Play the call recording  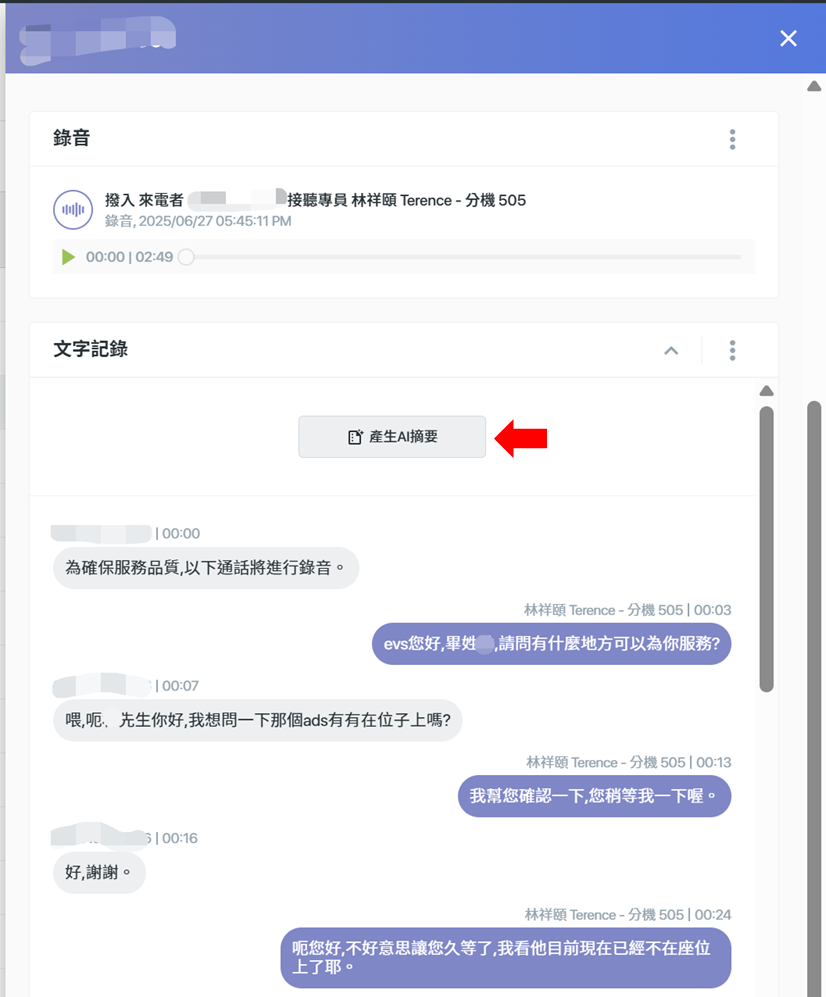(x=68, y=257)
